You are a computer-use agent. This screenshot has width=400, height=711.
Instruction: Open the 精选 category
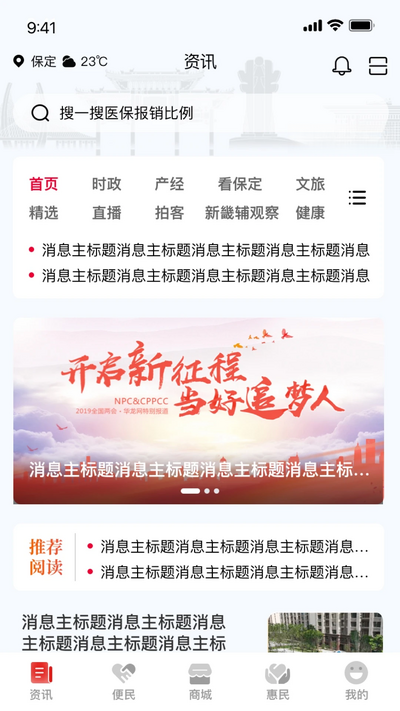click(44, 213)
